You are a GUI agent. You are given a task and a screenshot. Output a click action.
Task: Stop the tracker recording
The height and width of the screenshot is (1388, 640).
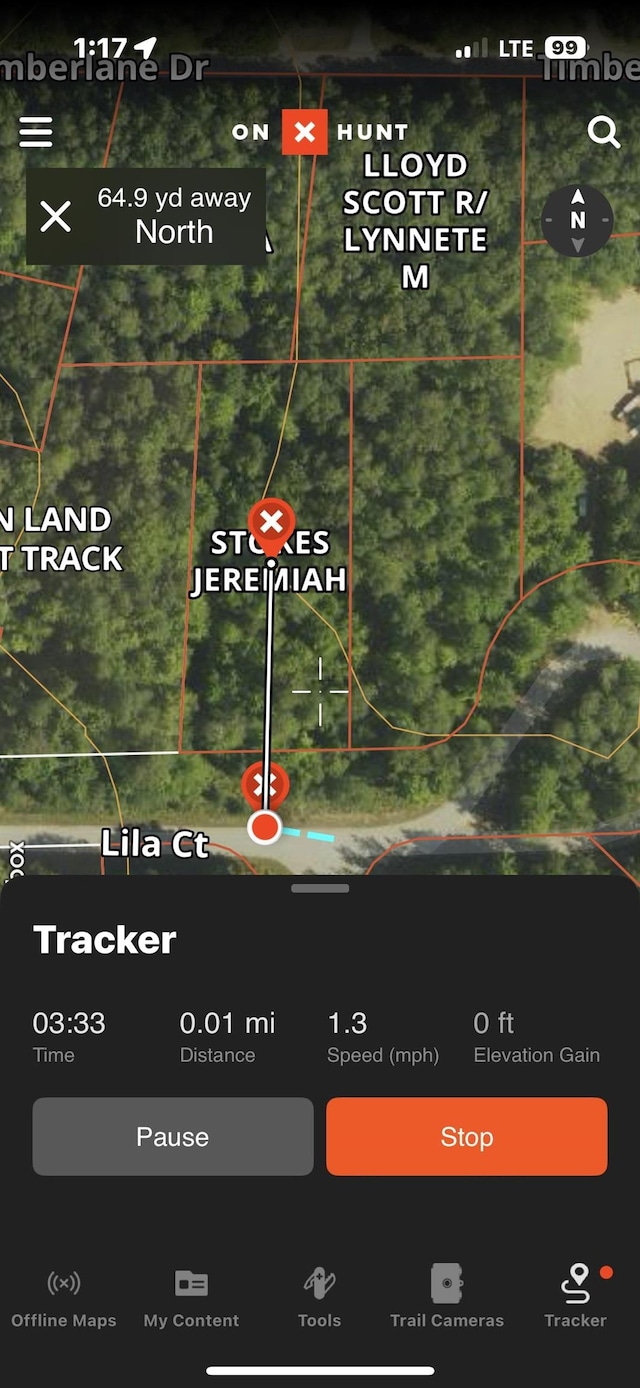pos(467,1137)
